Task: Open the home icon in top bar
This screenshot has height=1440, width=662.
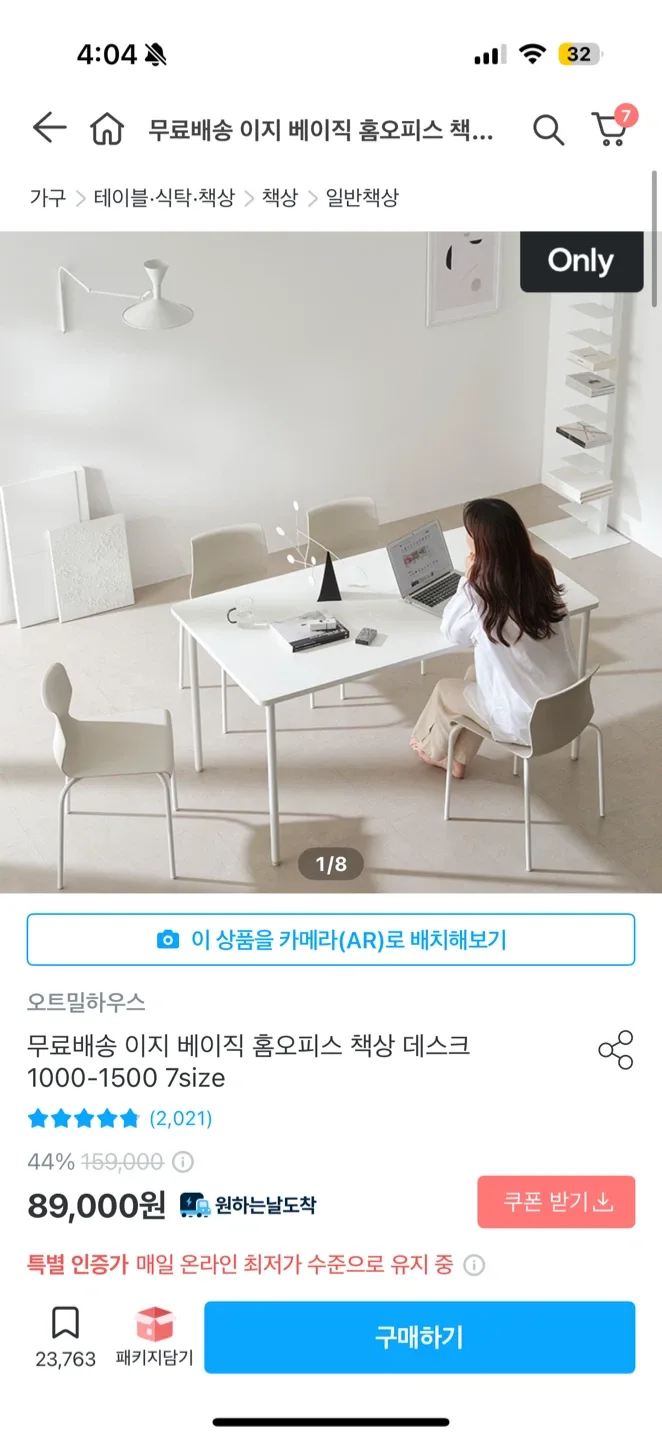Action: (x=107, y=129)
